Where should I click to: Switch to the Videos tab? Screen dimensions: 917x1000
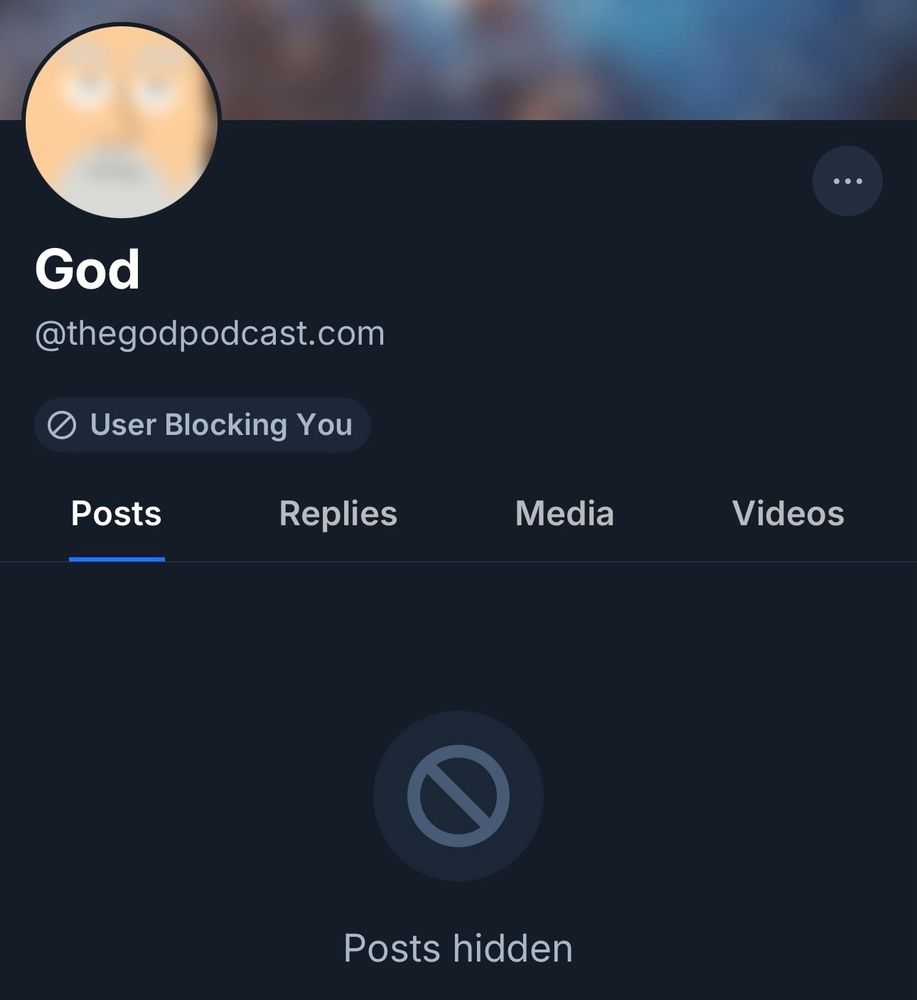click(788, 514)
